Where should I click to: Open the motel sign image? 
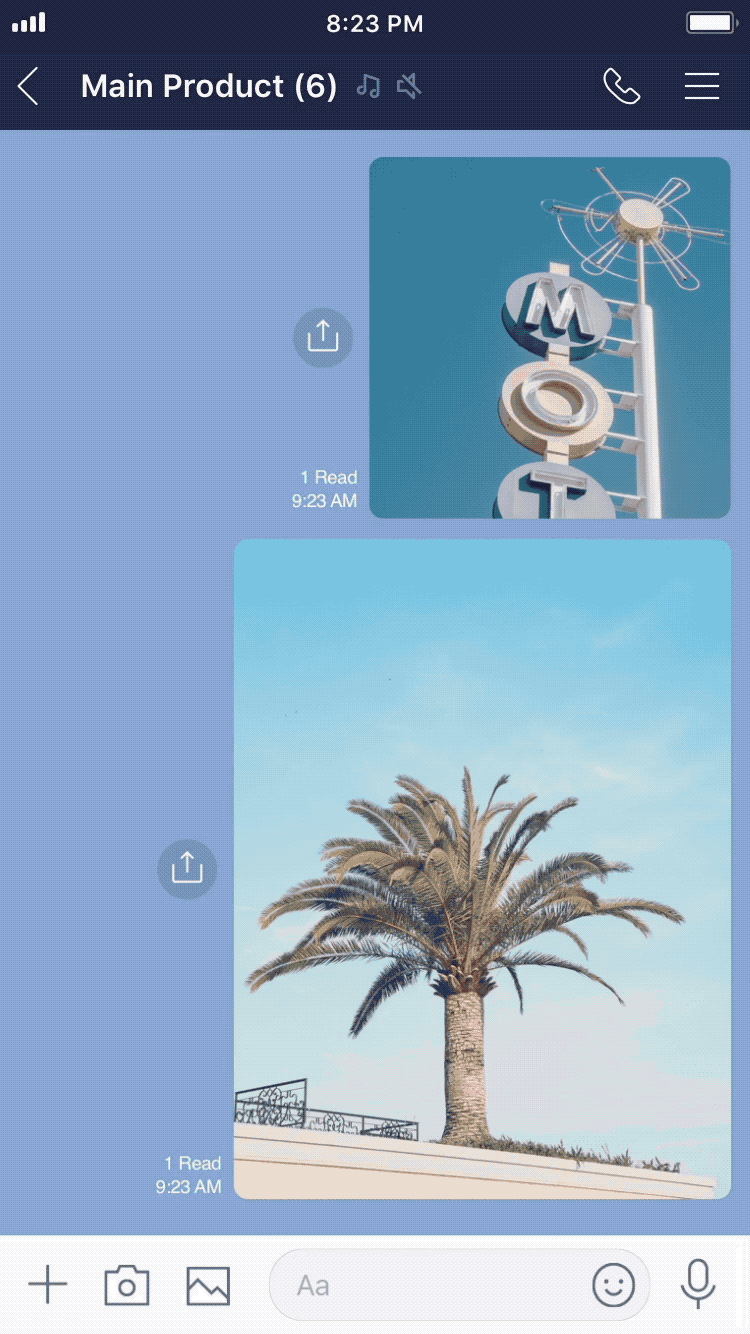coord(550,337)
